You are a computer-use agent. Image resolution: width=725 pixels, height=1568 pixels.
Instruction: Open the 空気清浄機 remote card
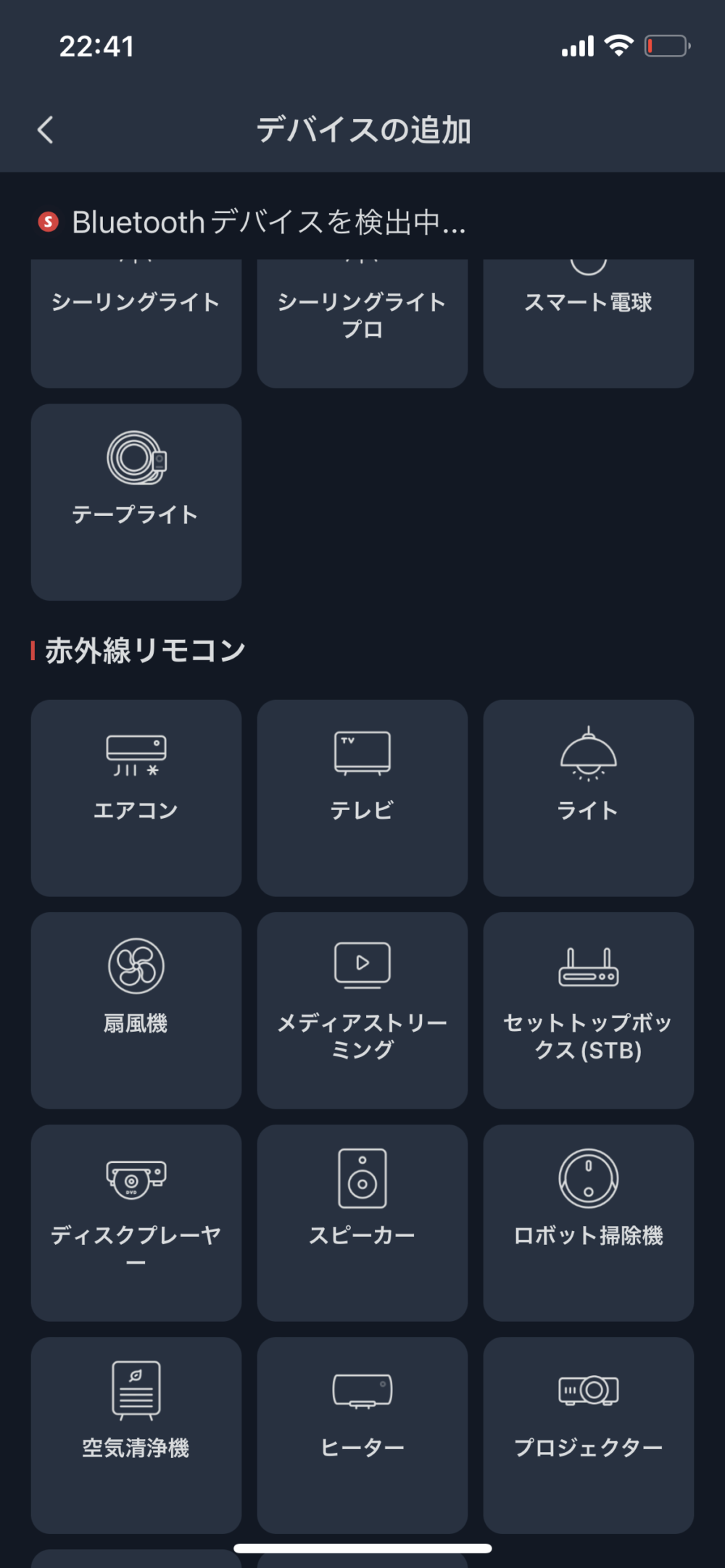pos(136,1435)
